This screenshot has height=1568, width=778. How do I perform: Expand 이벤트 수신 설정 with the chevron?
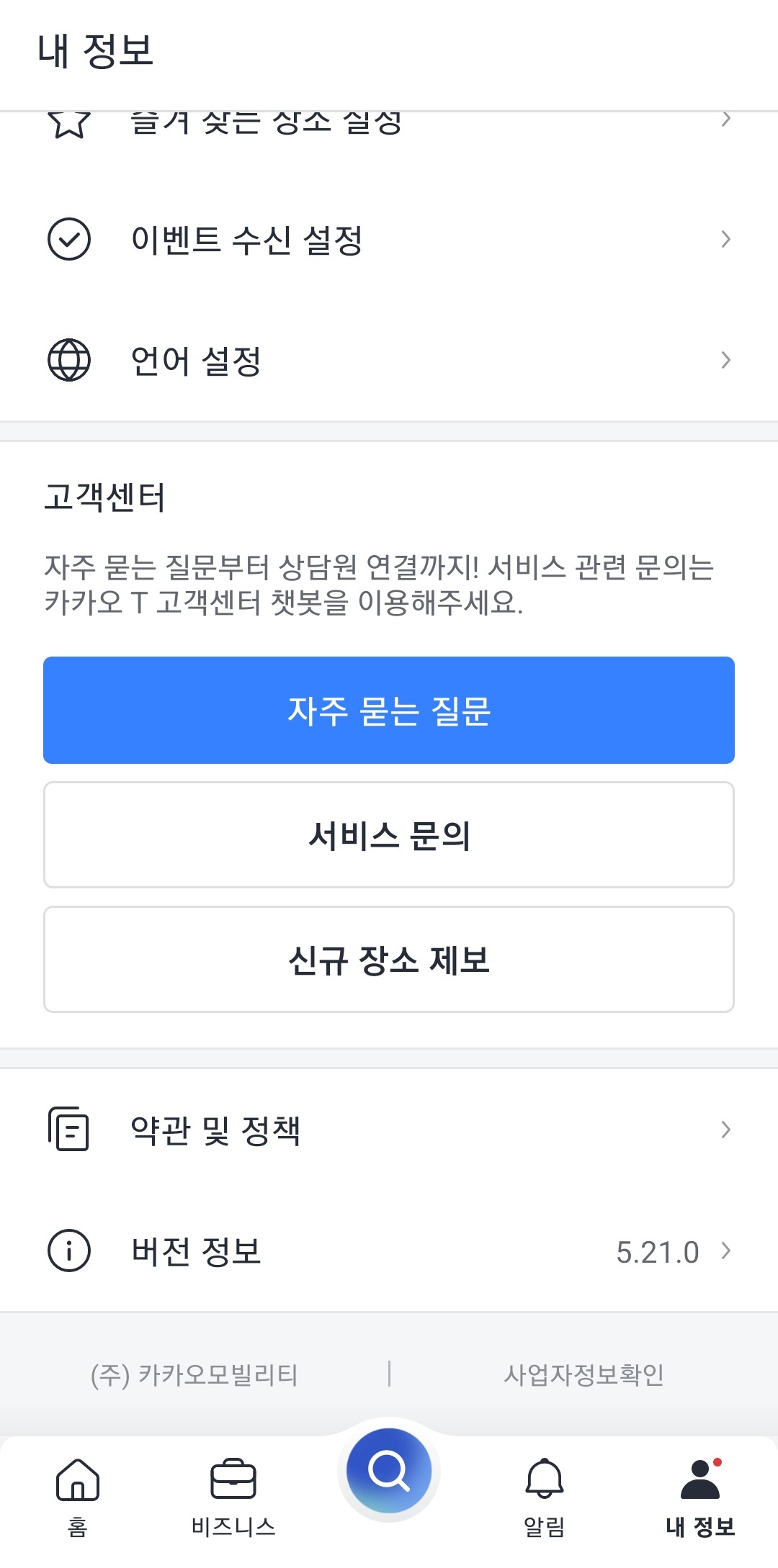(725, 238)
